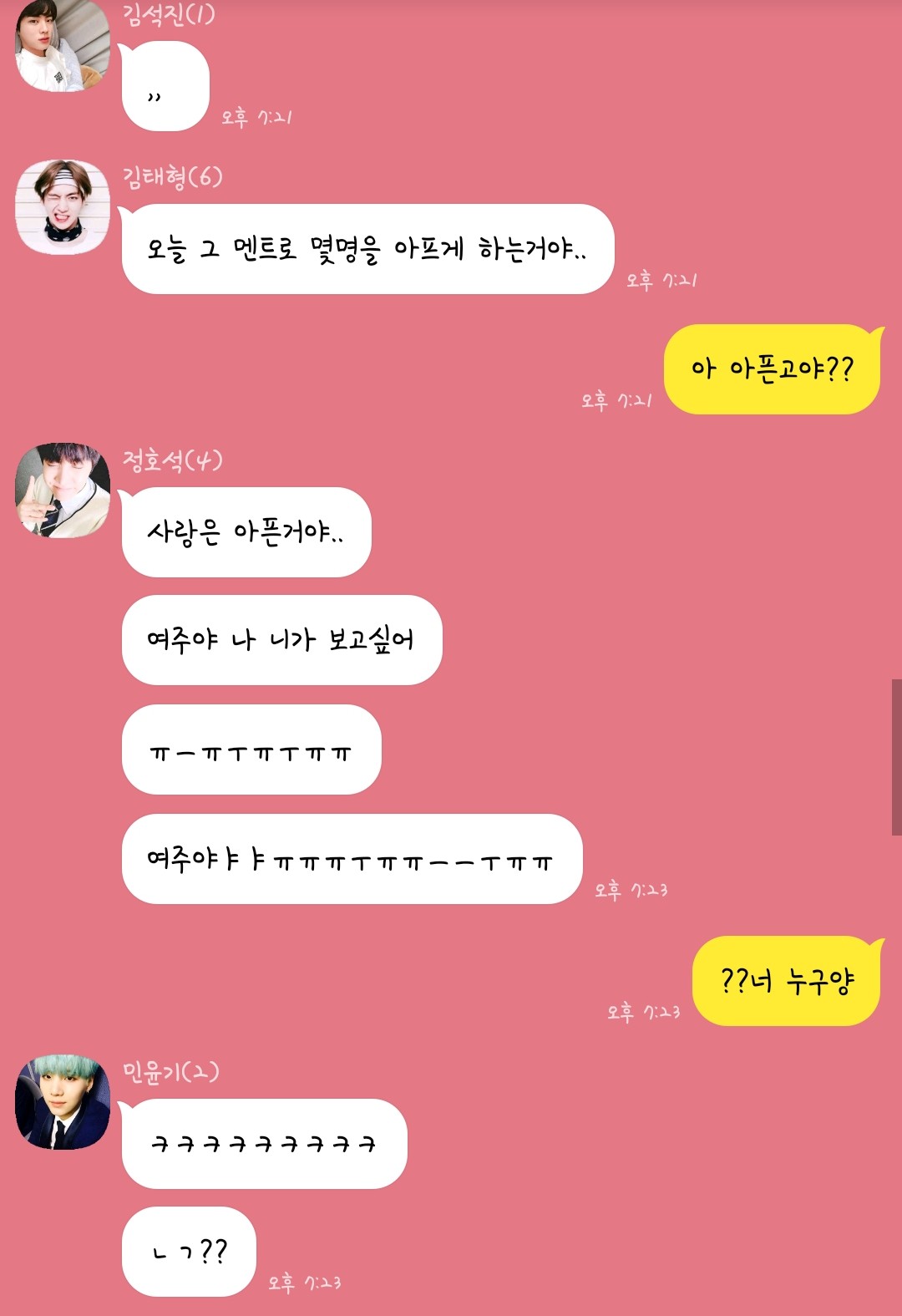Screen dimensions: 902x1316
Task: Open 민윤기's profile from the avatar
Action: pos(63,1101)
